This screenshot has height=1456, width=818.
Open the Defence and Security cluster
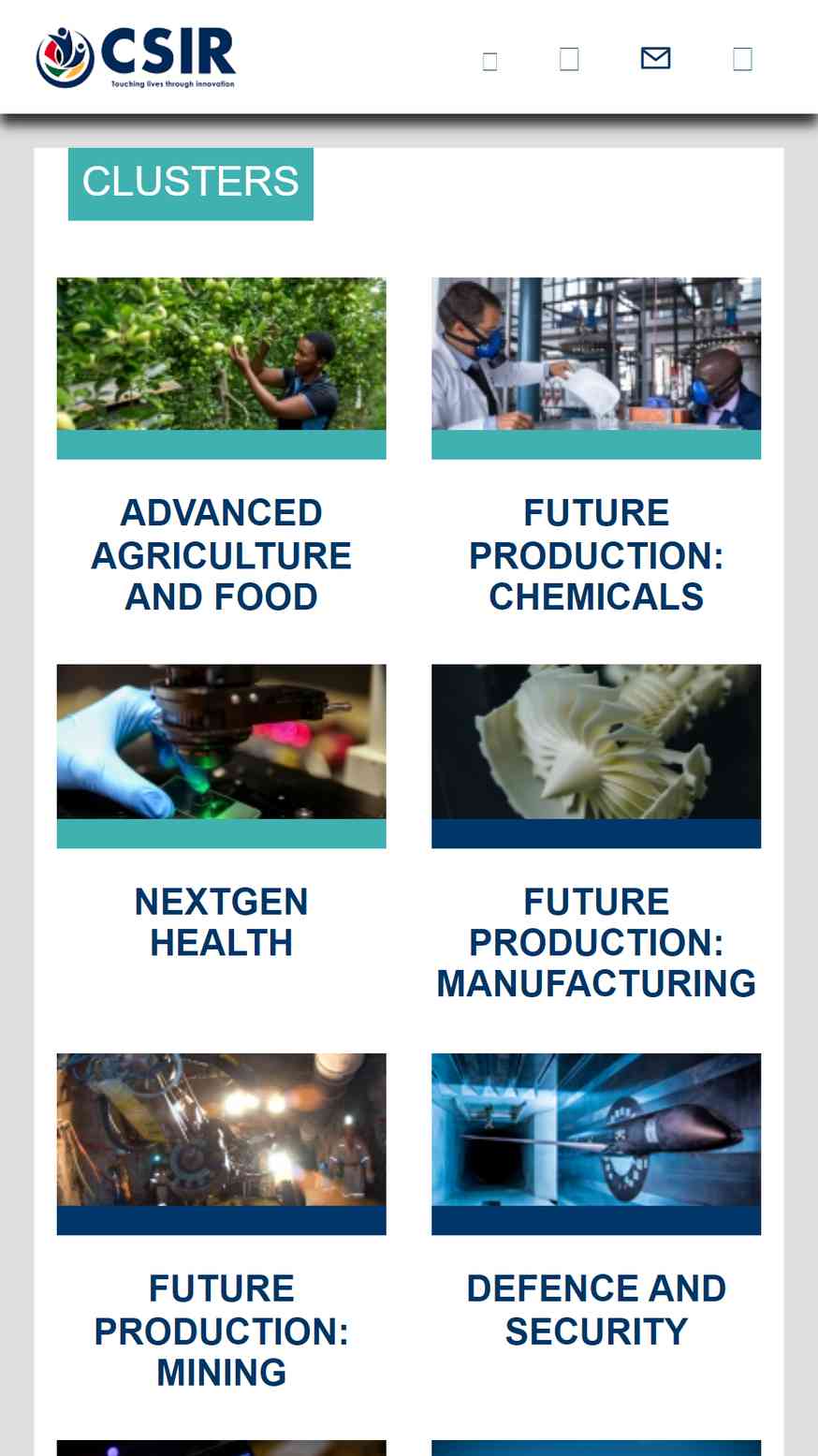(x=596, y=1310)
